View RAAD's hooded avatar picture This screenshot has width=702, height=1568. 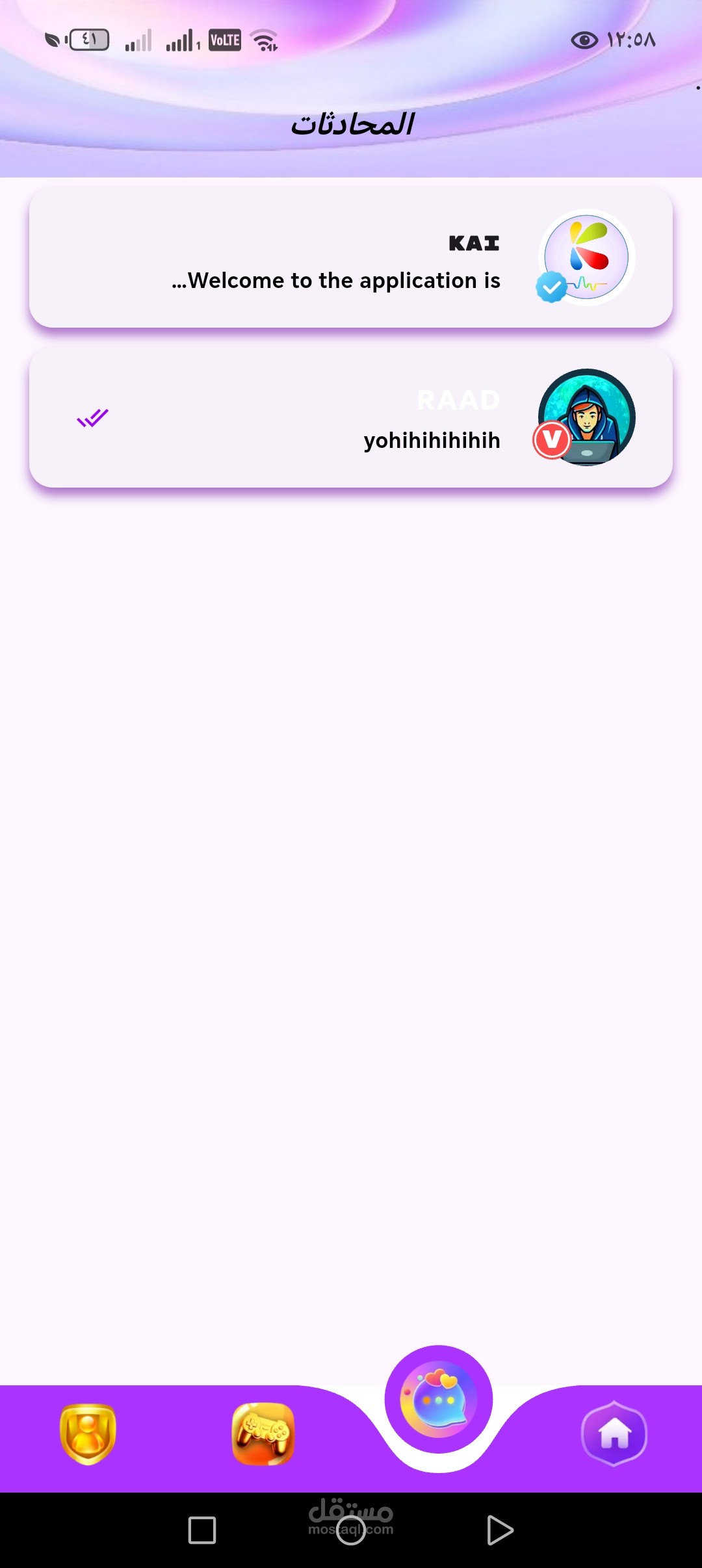pyautogui.click(x=586, y=417)
